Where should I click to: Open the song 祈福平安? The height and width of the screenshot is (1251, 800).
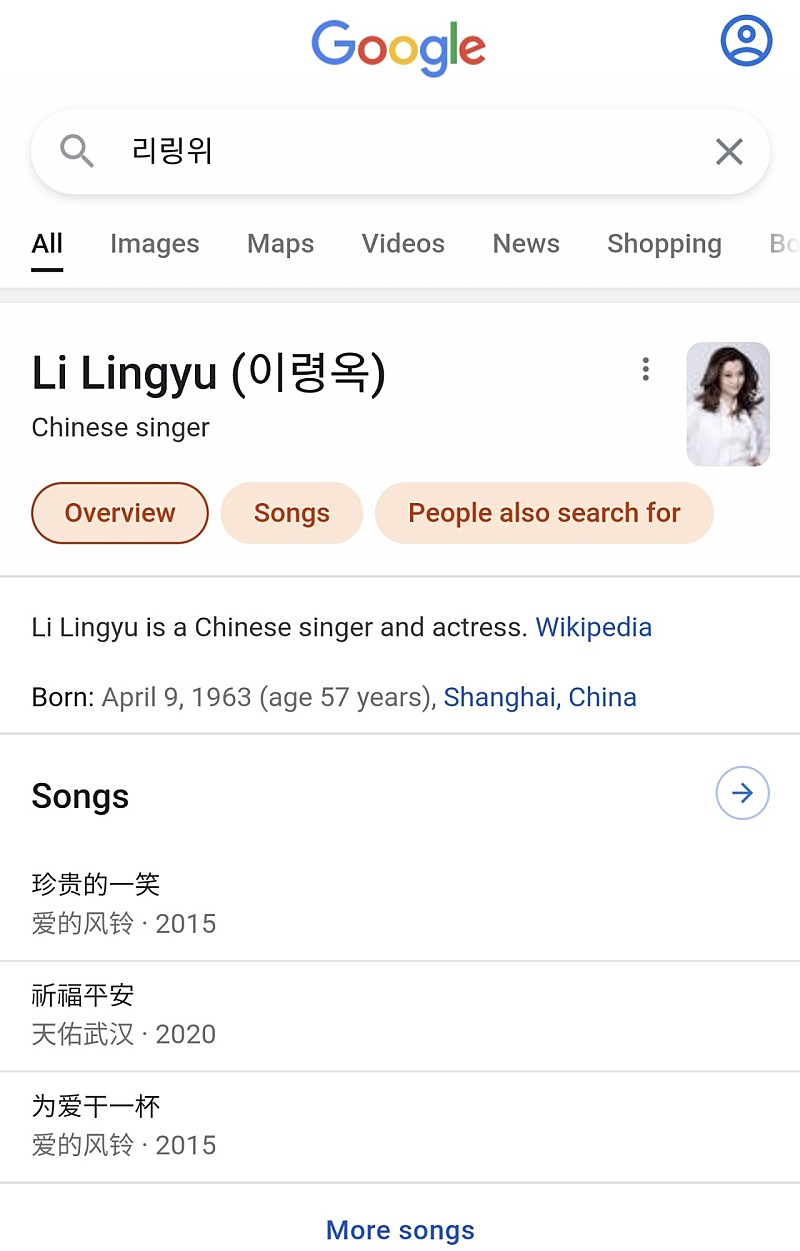[x=83, y=995]
